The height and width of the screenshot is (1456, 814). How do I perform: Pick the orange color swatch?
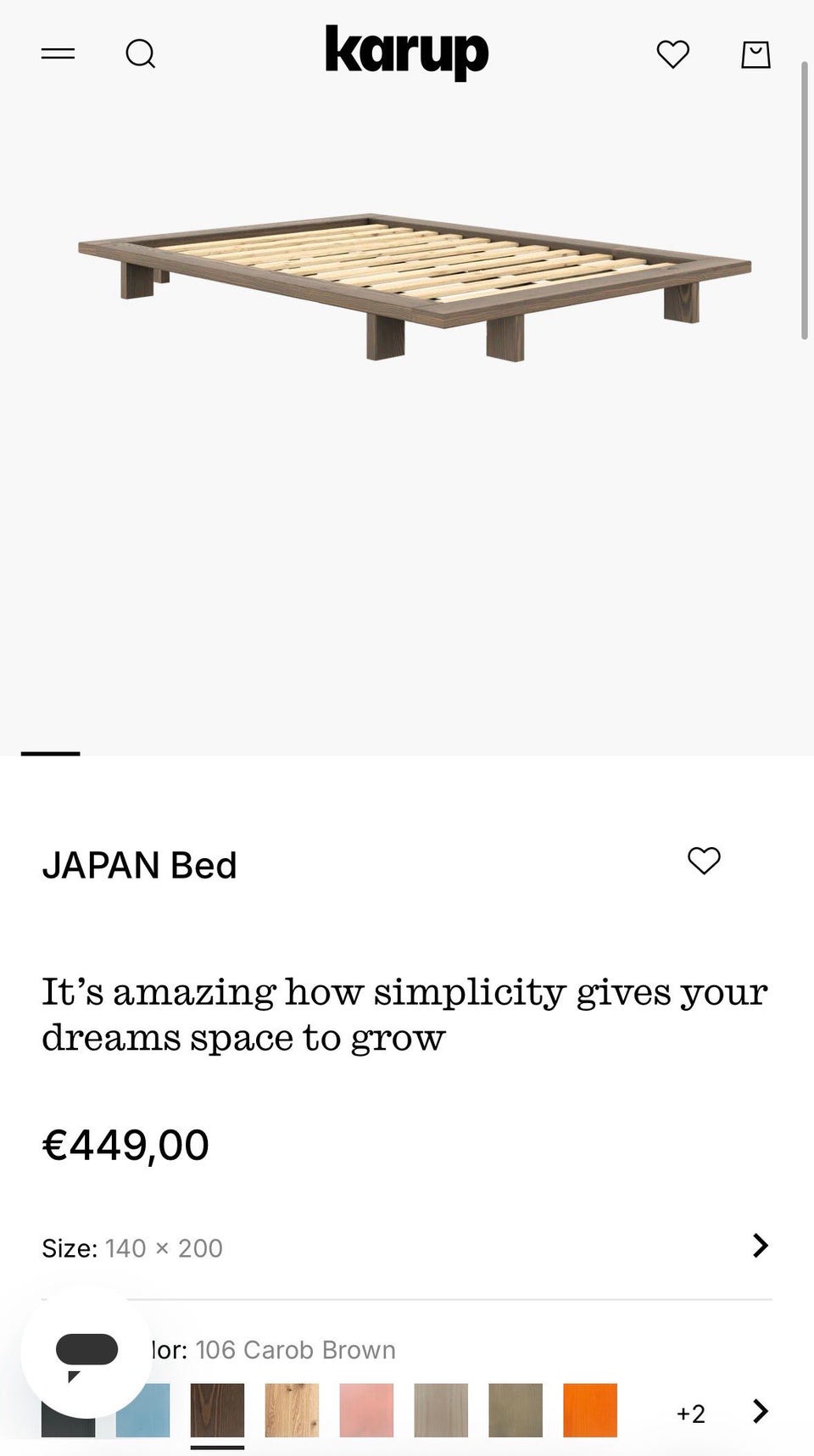(590, 1410)
